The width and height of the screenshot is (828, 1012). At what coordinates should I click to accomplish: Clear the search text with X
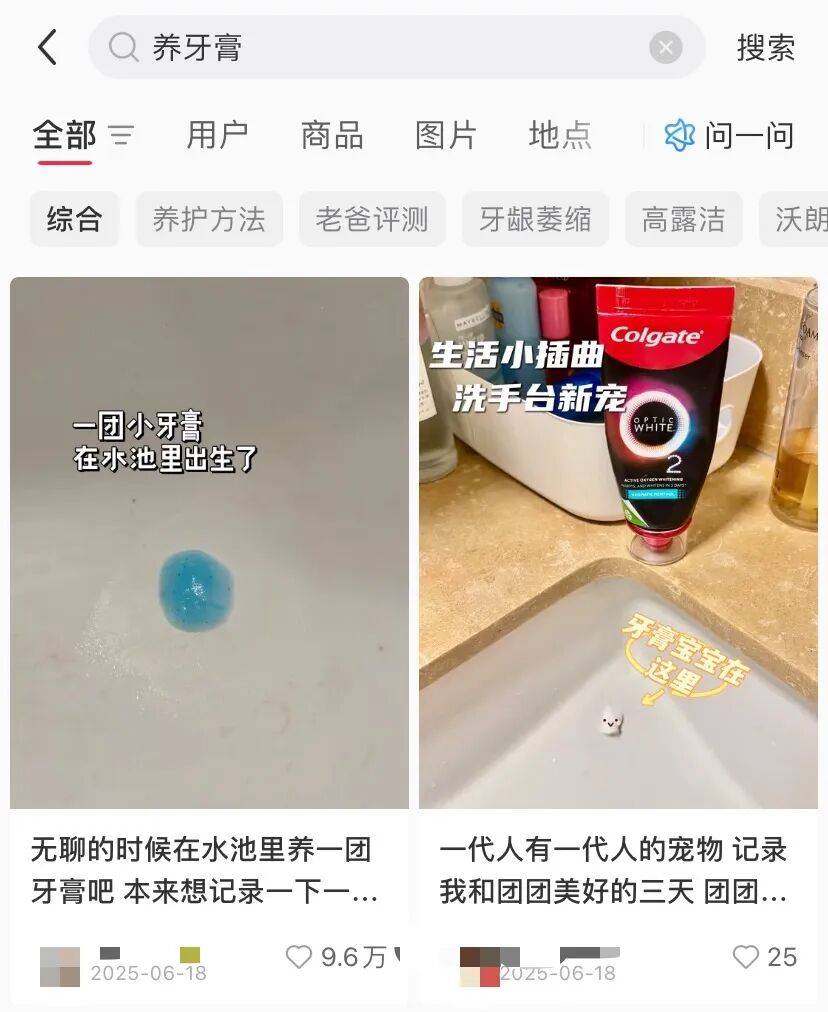(x=665, y=47)
